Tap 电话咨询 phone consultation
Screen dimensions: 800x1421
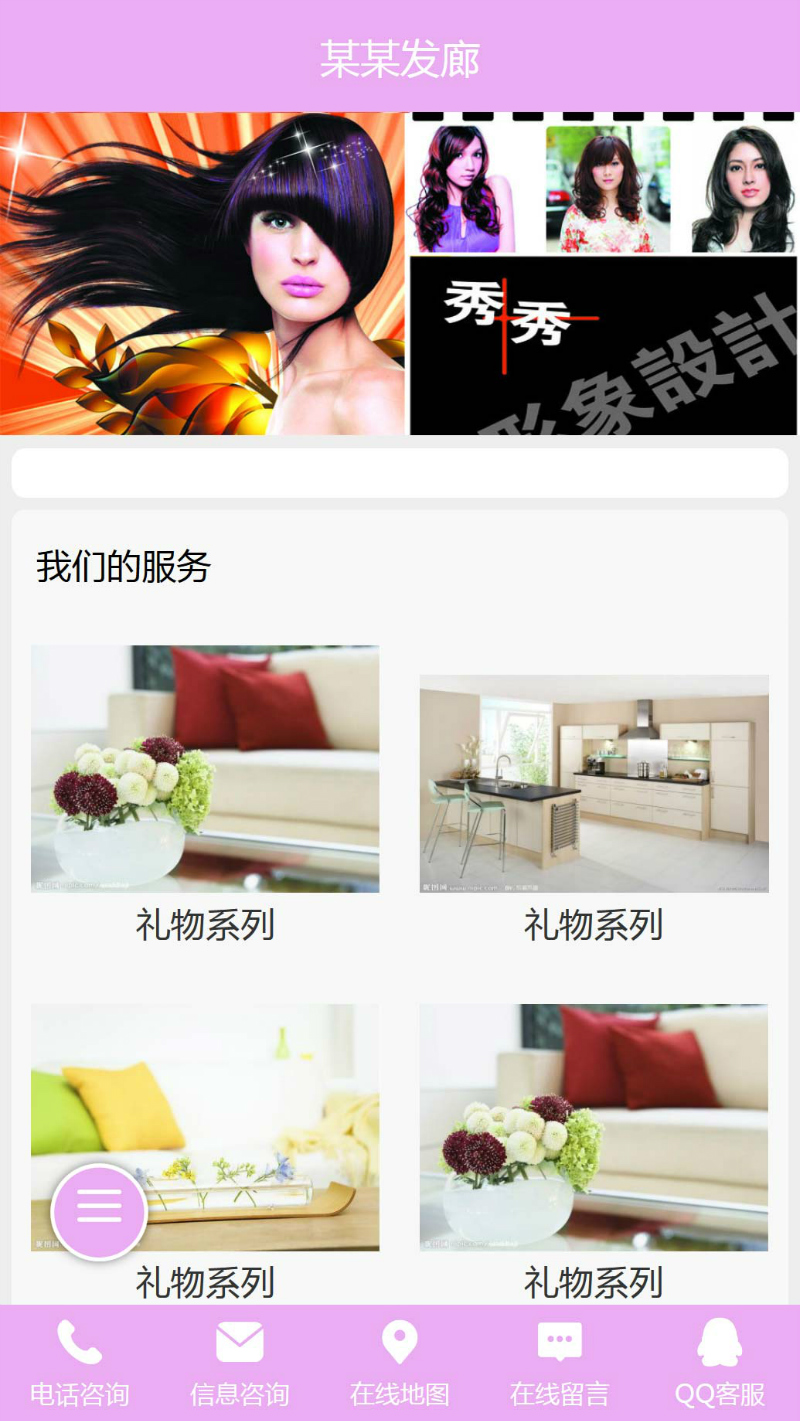[x=80, y=1362]
